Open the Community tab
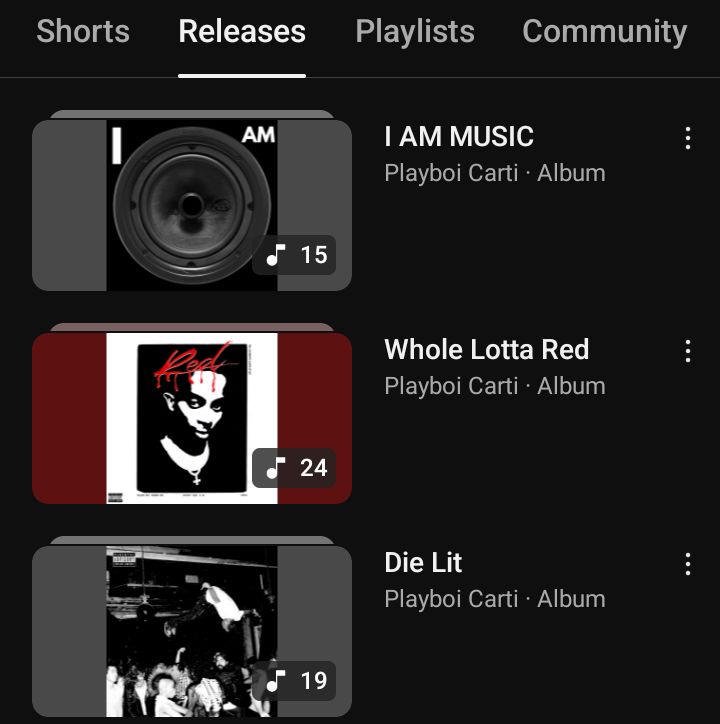720x724 pixels. tap(604, 32)
